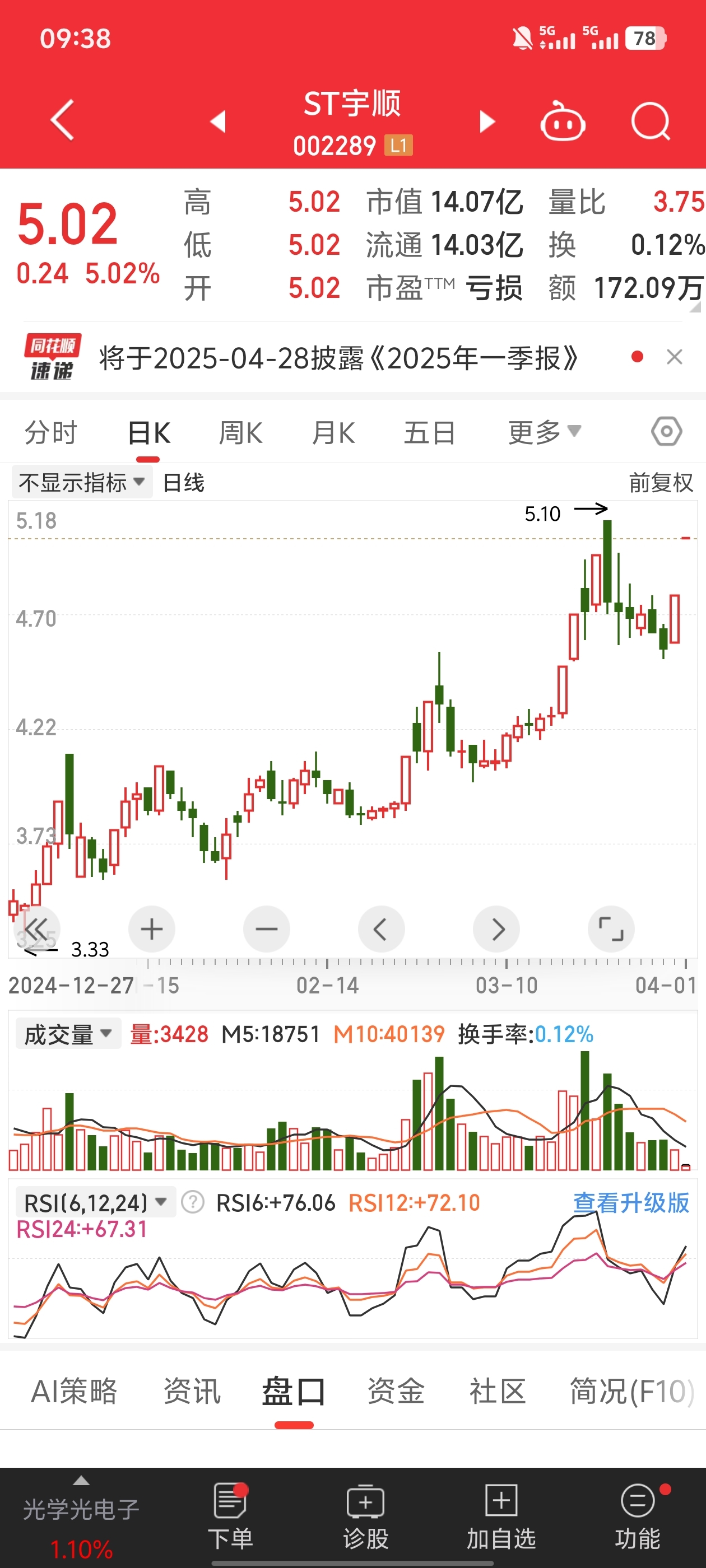This screenshot has height=1568, width=706.
Task: Expand the 更多 chart period dropdown
Action: click(x=544, y=432)
